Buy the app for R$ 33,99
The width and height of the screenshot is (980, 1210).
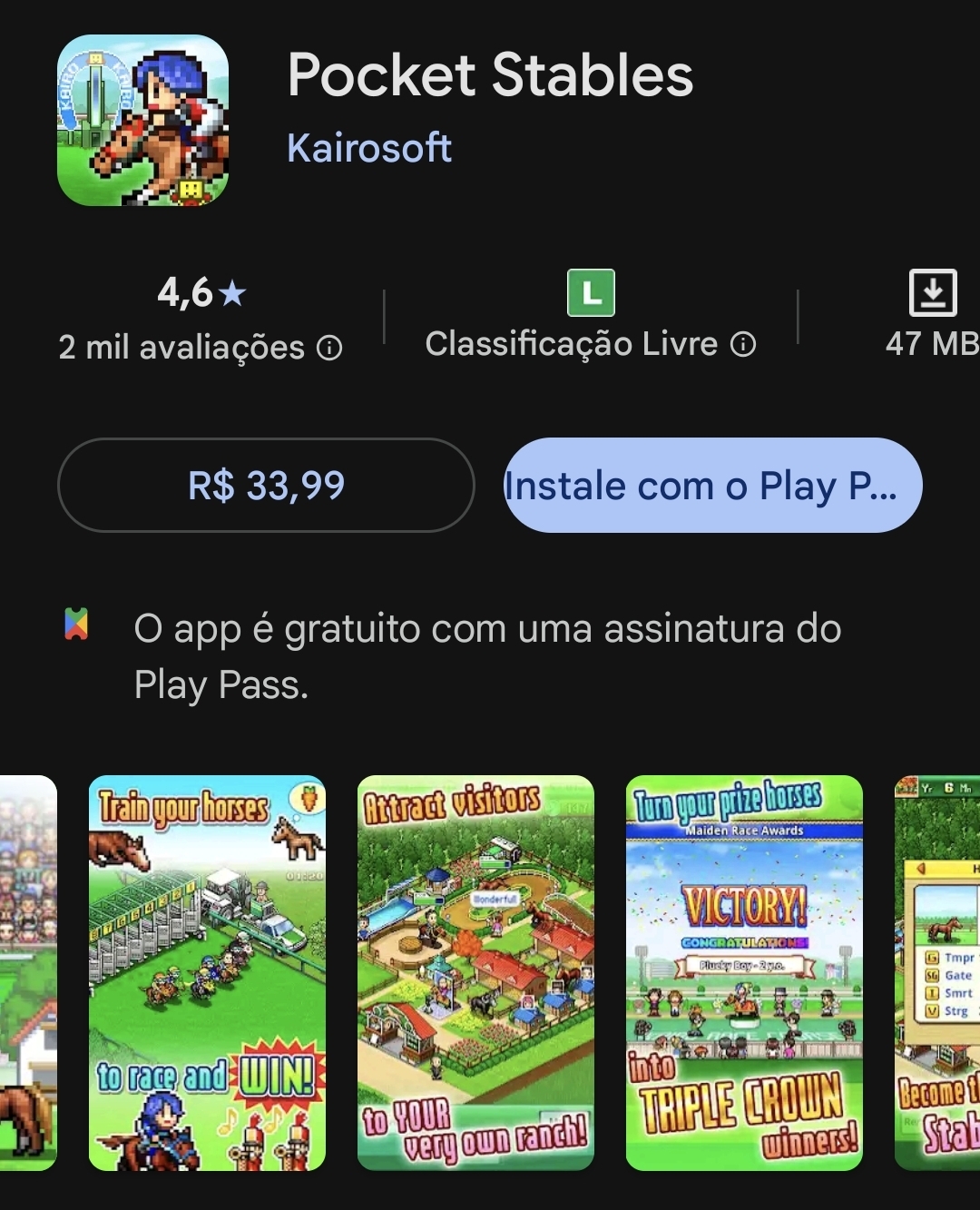(266, 486)
